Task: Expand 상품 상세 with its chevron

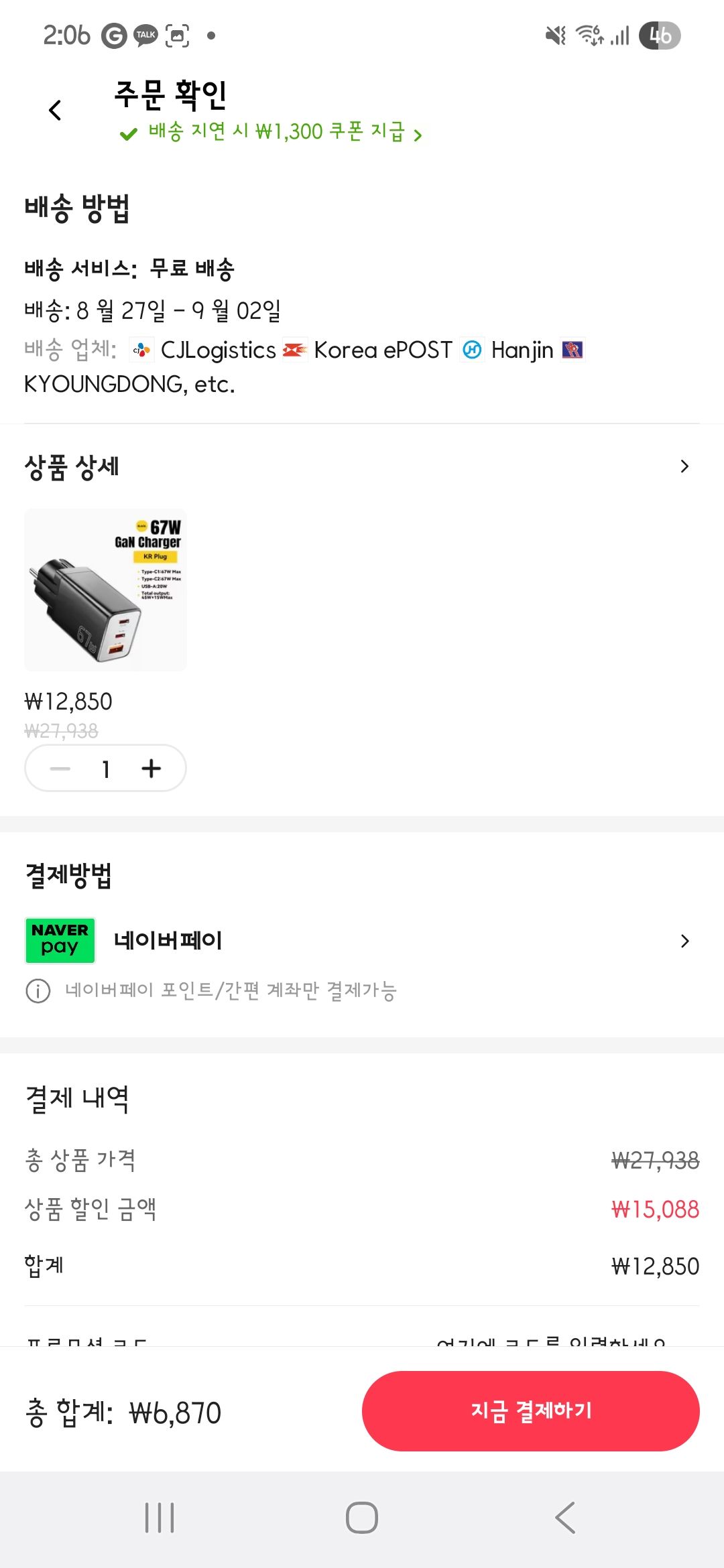Action: coord(684,465)
